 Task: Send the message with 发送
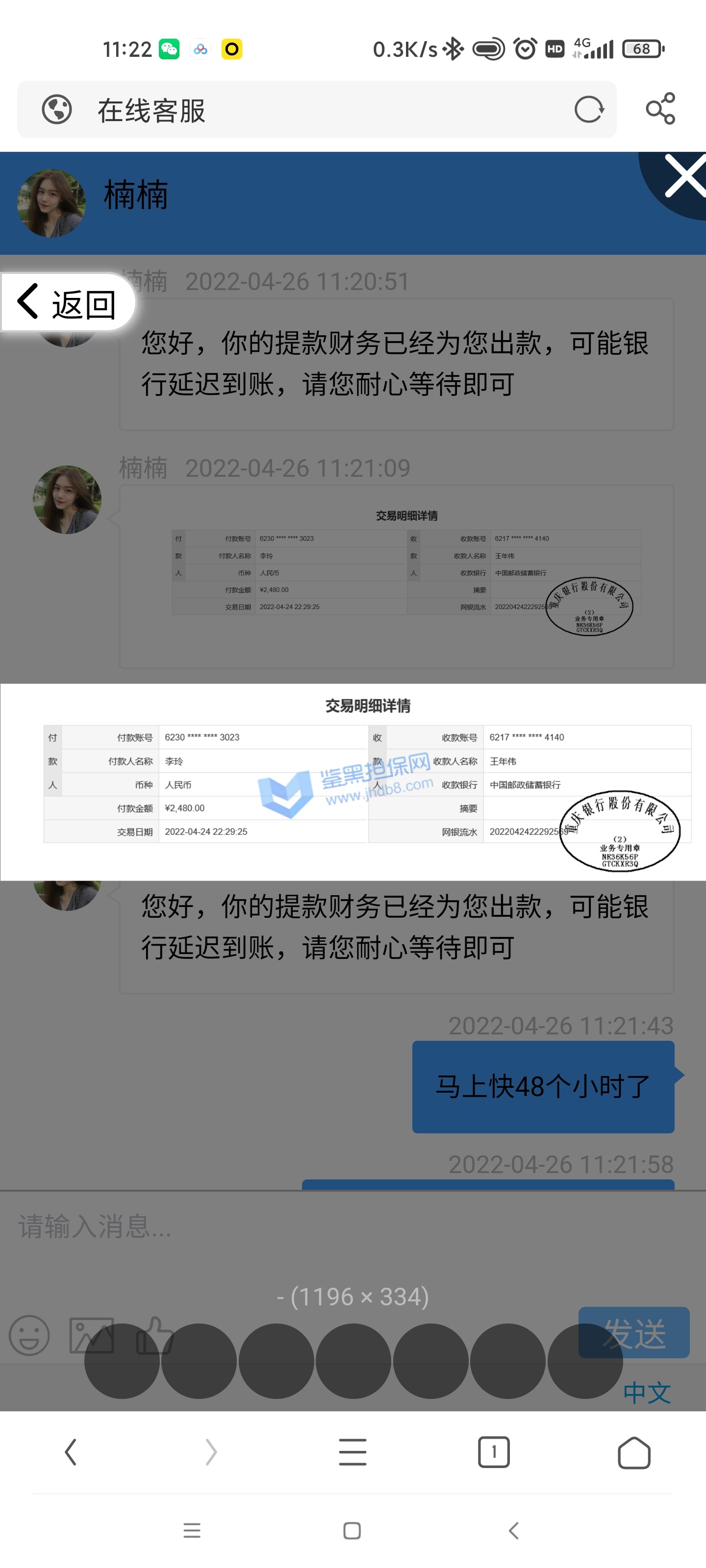coord(633,1332)
